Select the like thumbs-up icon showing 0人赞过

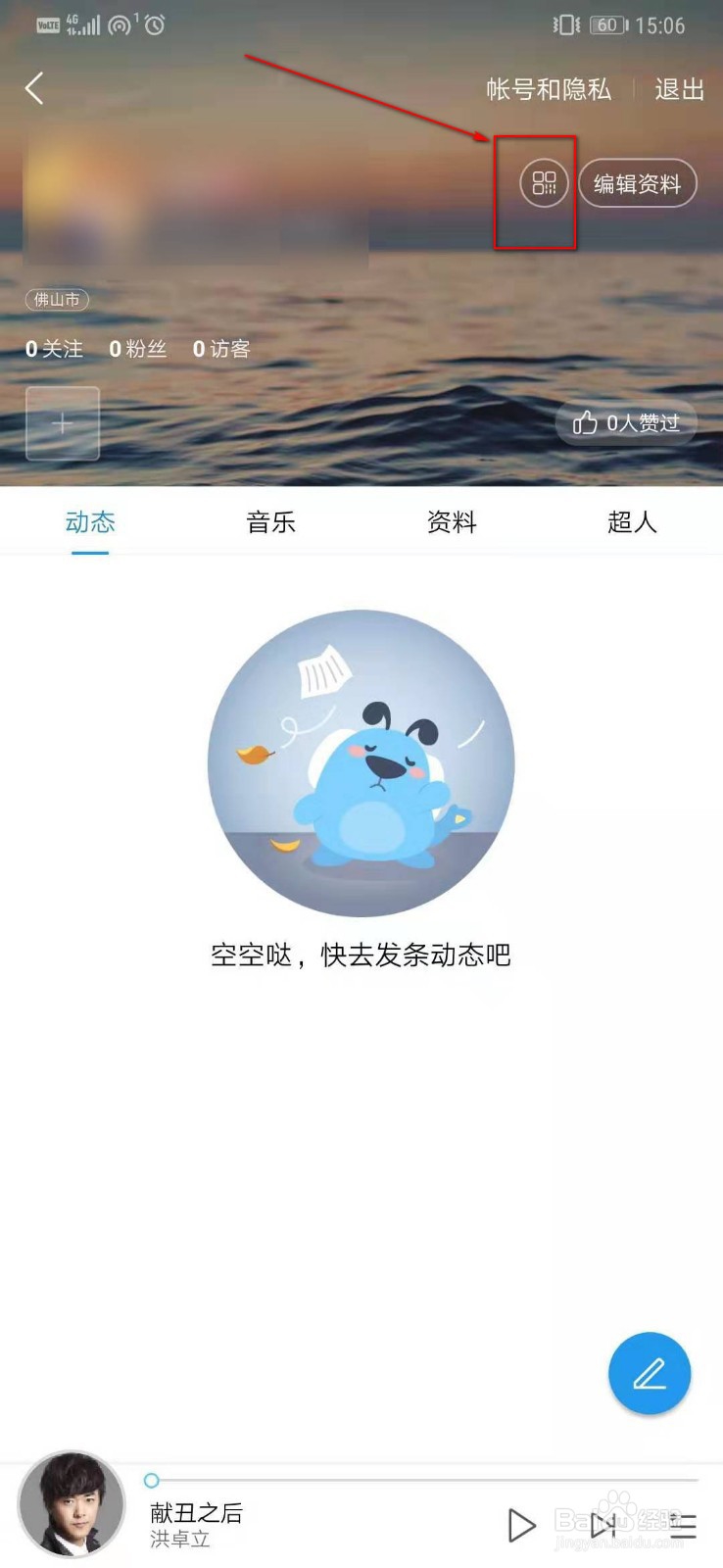(x=625, y=423)
